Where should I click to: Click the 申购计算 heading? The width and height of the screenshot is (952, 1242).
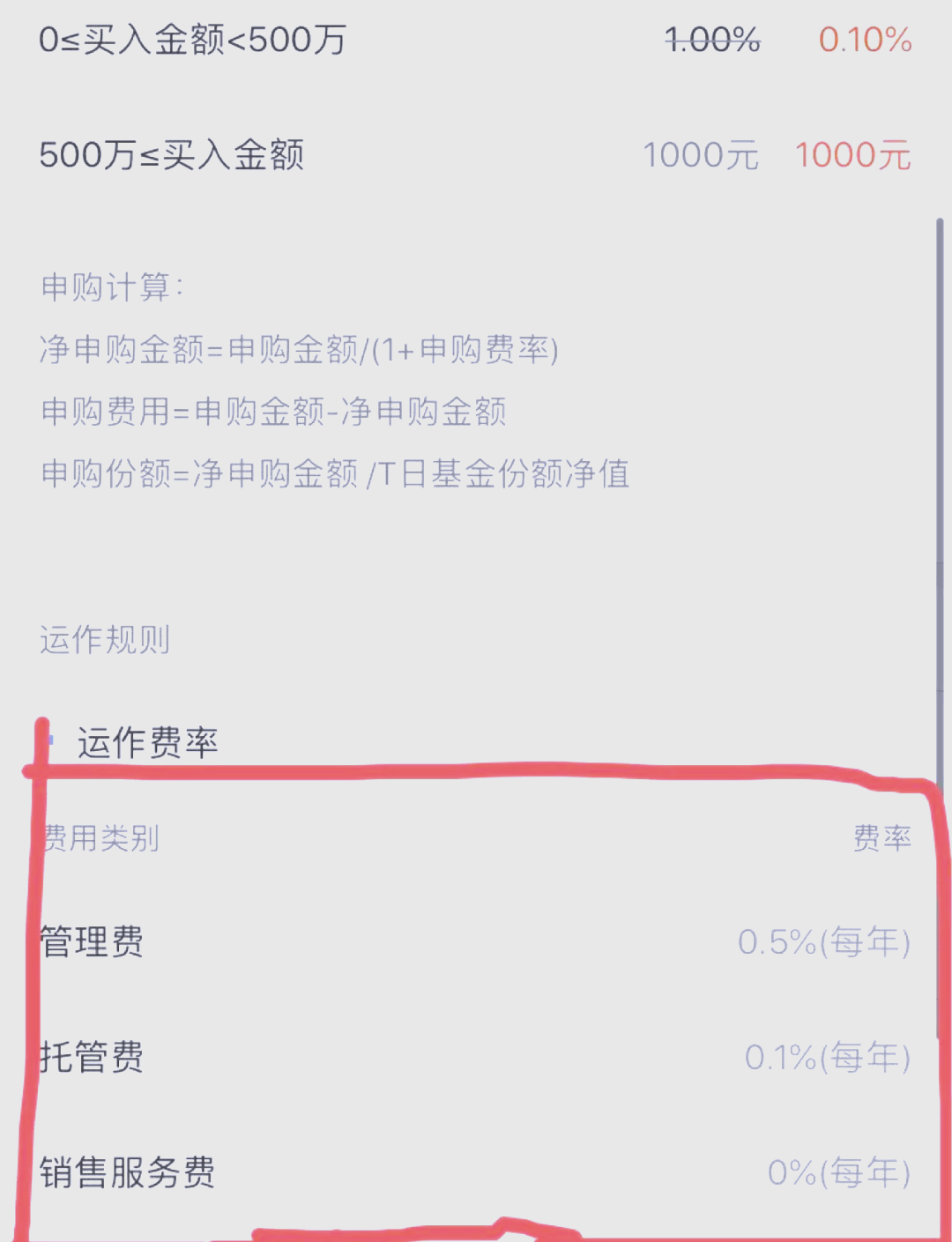click(x=113, y=286)
